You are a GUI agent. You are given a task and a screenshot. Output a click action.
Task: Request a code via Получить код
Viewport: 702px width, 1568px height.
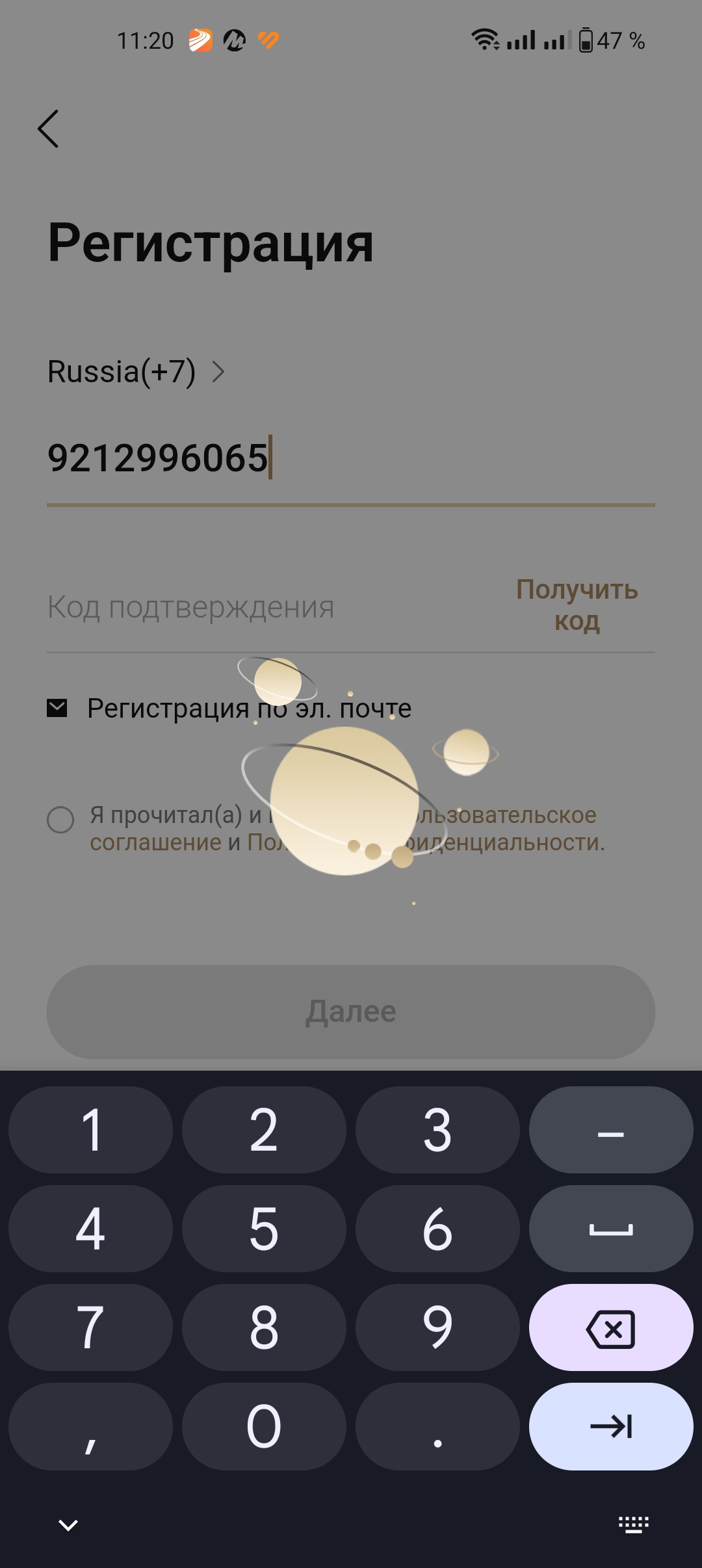point(577,605)
